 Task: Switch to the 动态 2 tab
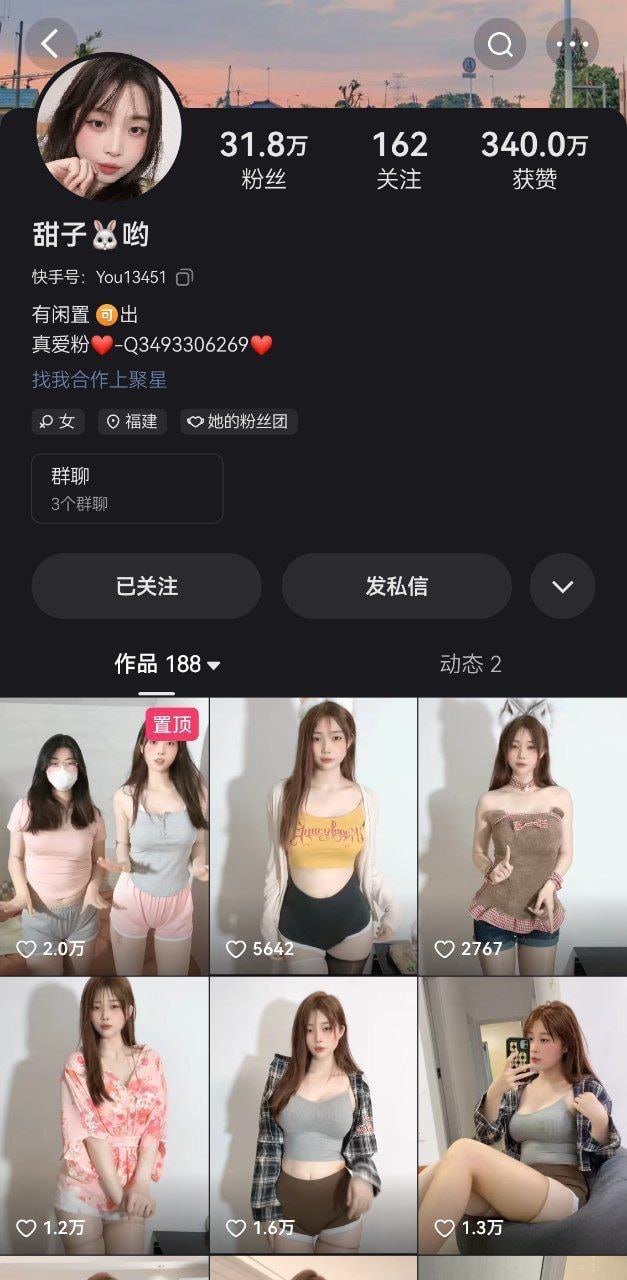470,664
